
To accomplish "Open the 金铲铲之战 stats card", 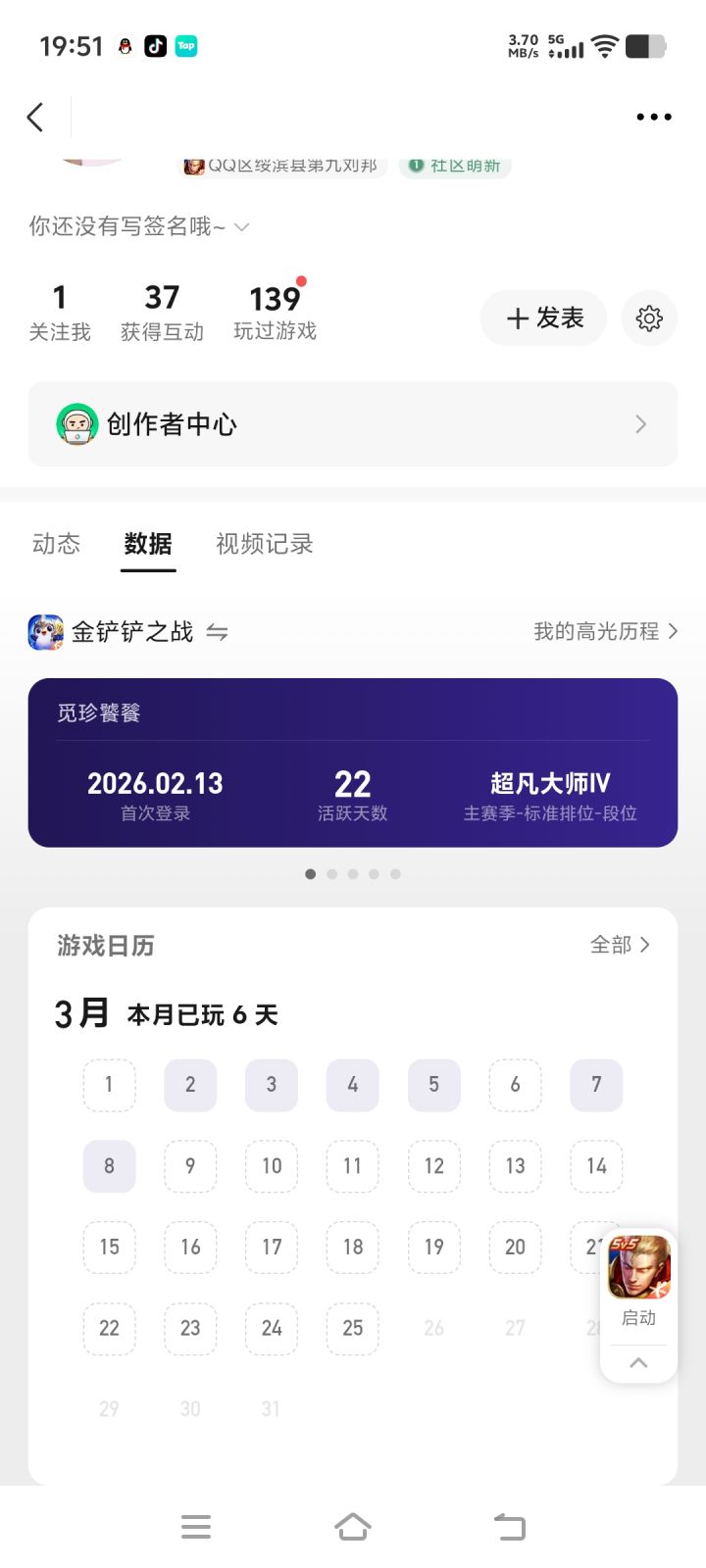I will pyautogui.click(x=353, y=762).
